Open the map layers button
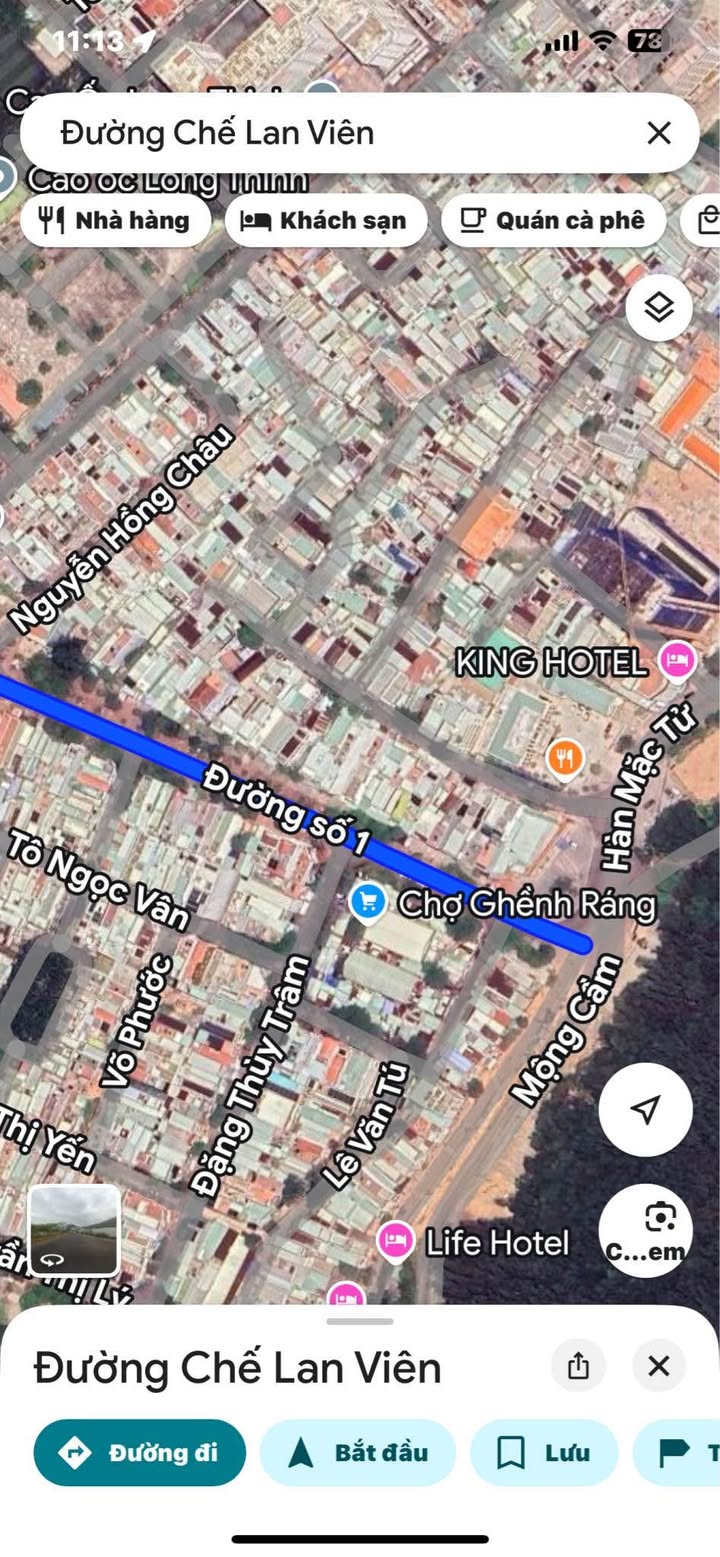Screen dimensions: 720x1557 (659, 307)
